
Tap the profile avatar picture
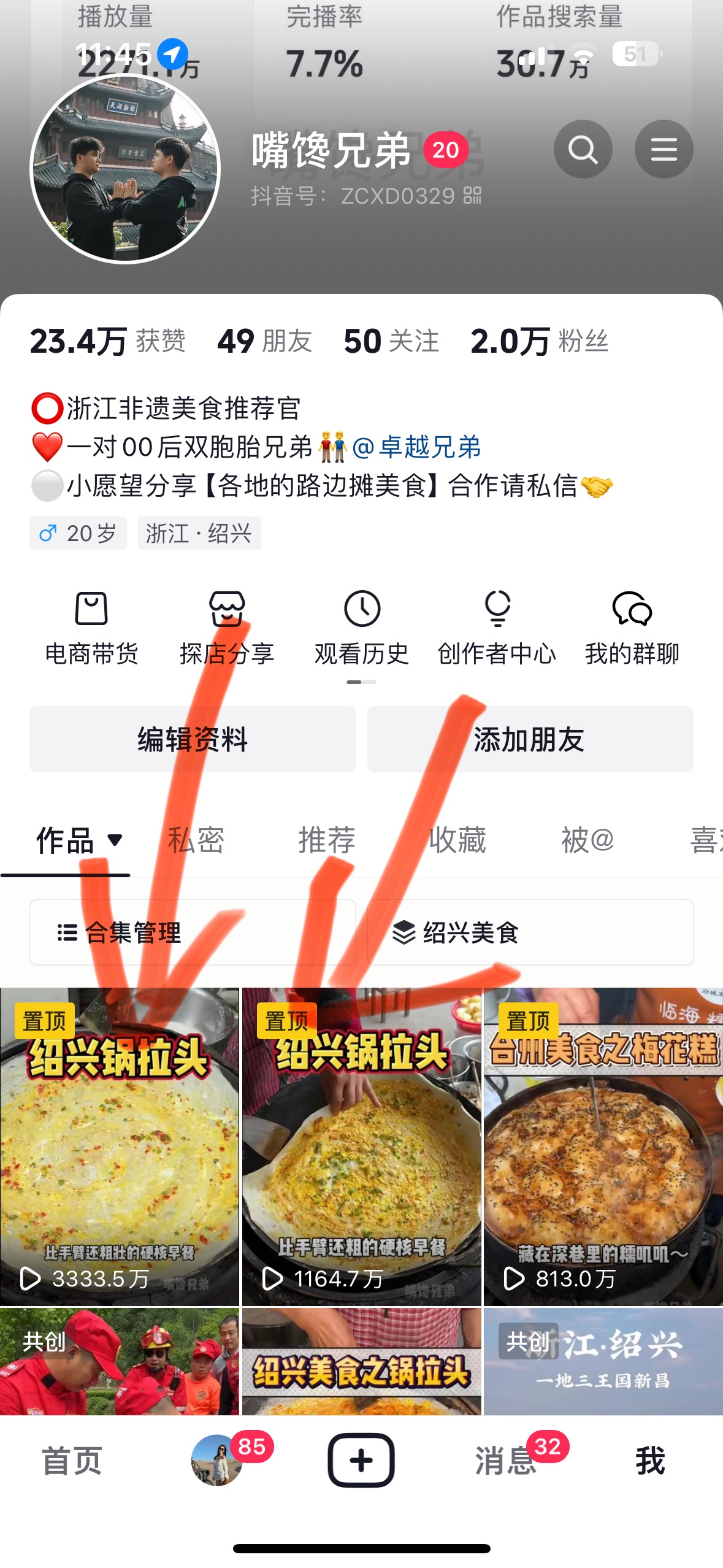(x=125, y=168)
